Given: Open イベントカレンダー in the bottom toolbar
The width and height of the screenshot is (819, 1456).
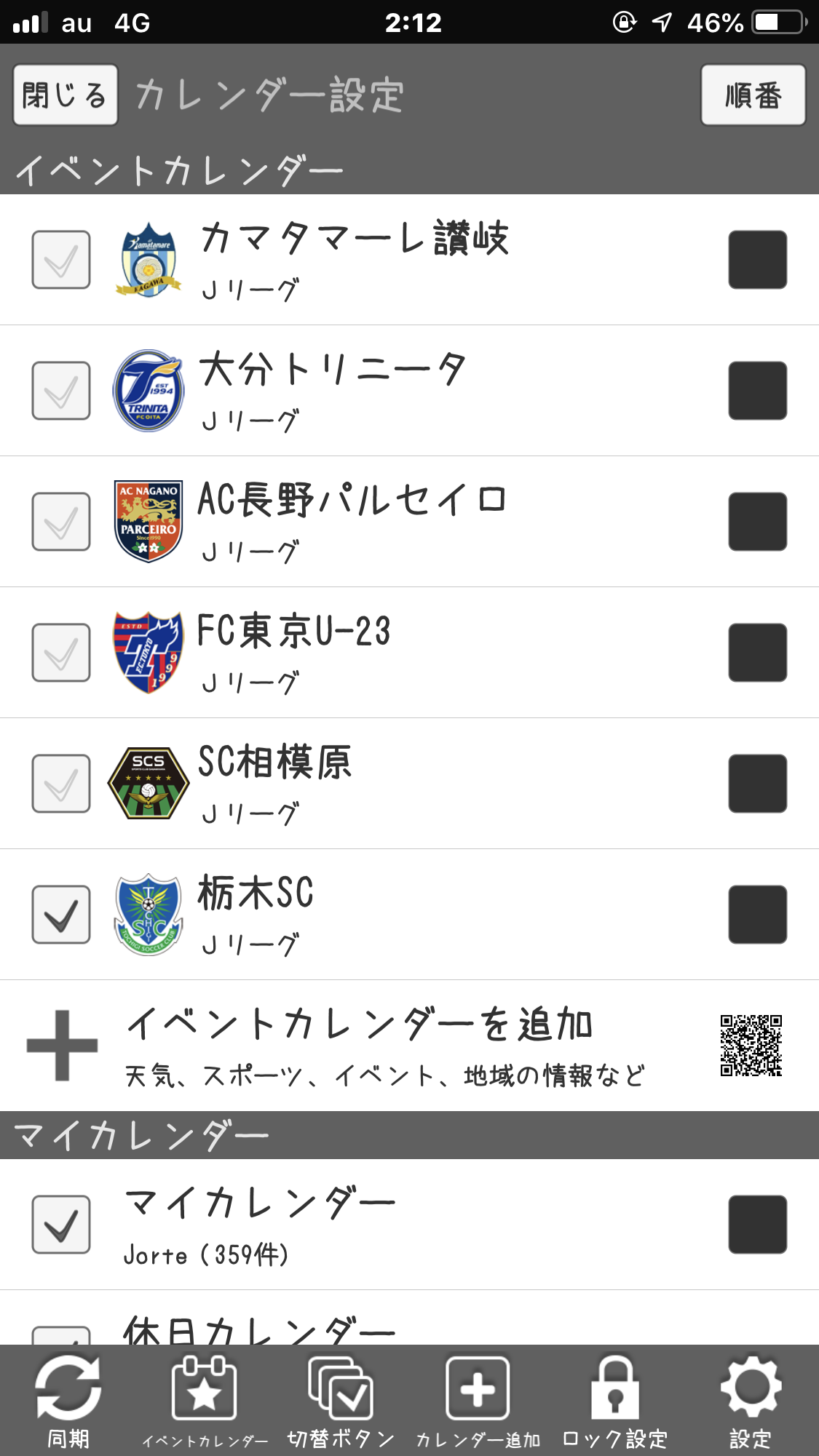Looking at the screenshot, I should click(205, 1401).
